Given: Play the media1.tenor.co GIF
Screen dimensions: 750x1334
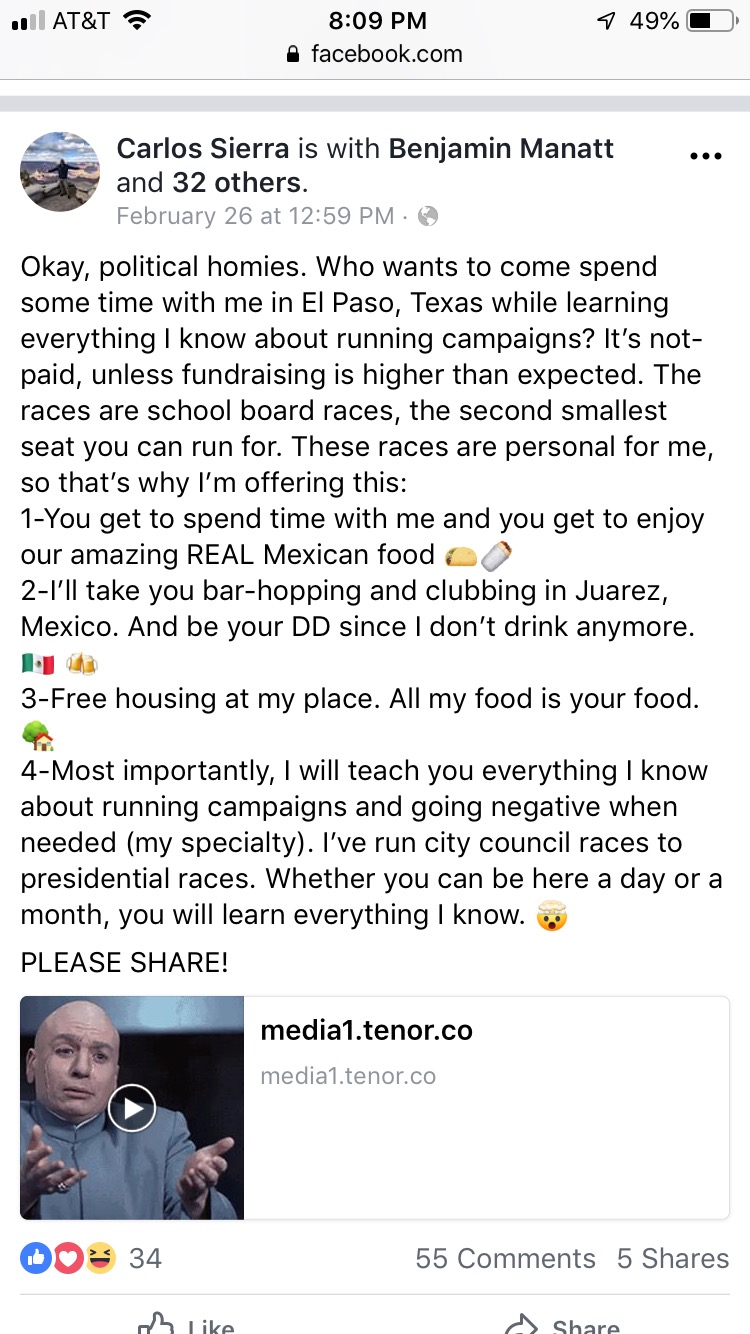Looking at the screenshot, I should (x=132, y=1108).
